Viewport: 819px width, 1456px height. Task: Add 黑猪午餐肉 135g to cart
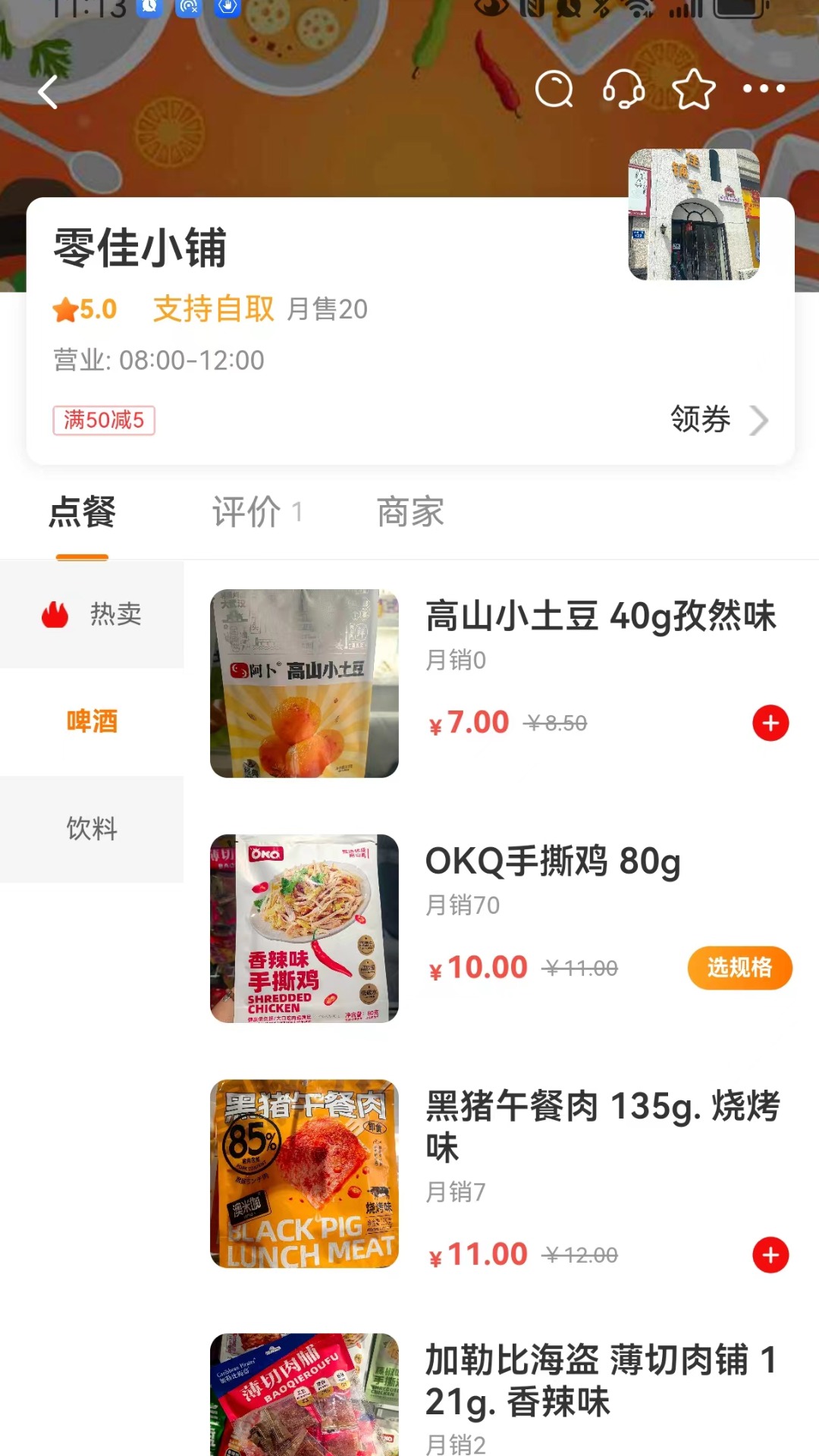point(770,1255)
